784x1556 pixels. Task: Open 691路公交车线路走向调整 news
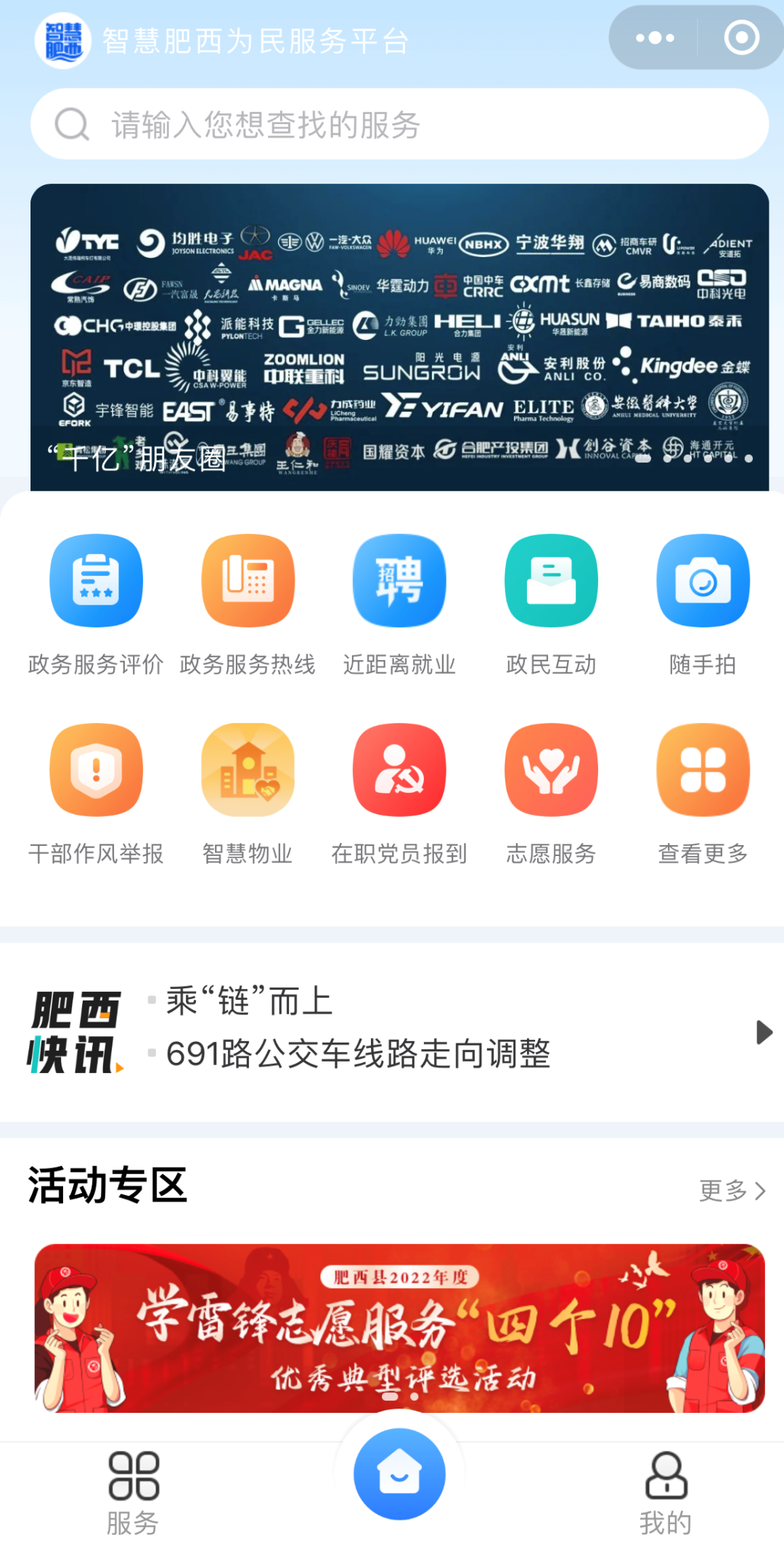pyautogui.click(x=358, y=1054)
